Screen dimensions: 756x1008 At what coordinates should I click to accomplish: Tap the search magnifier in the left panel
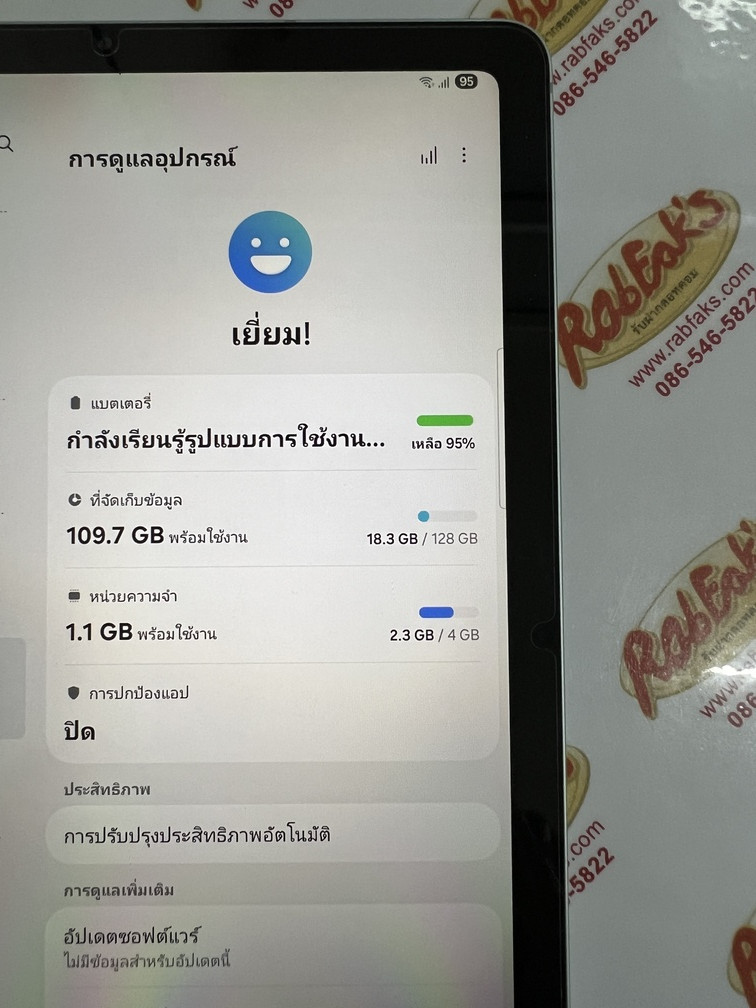coord(6,145)
